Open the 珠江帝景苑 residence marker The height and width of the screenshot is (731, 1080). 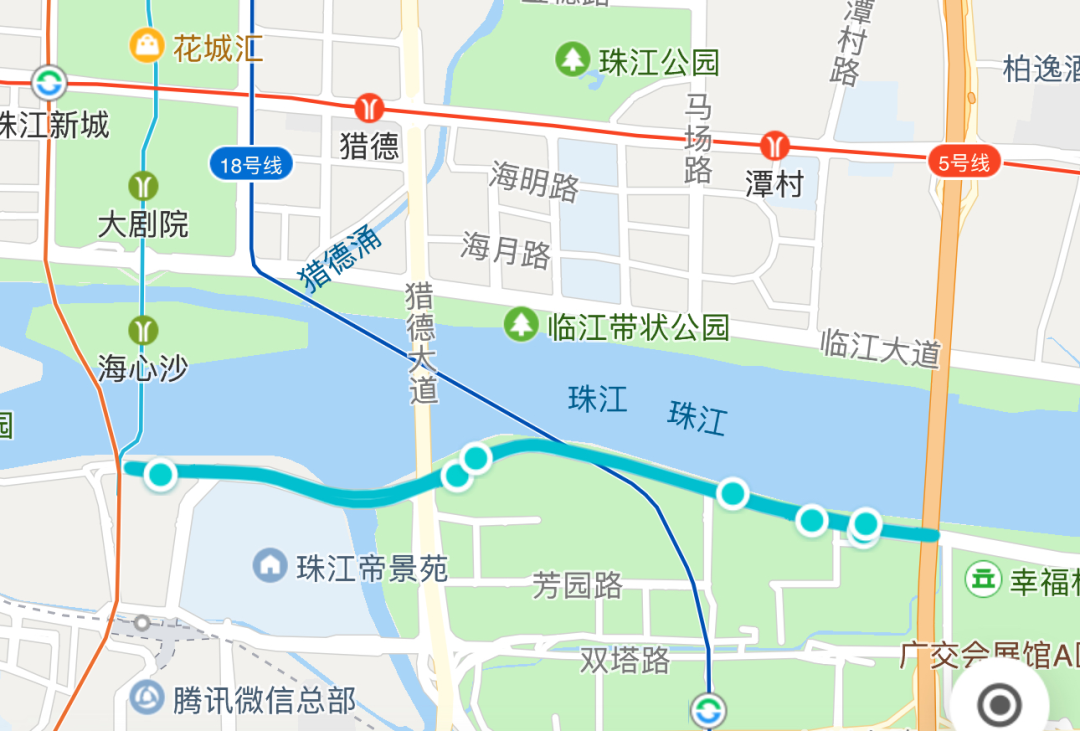pyautogui.click(x=269, y=565)
